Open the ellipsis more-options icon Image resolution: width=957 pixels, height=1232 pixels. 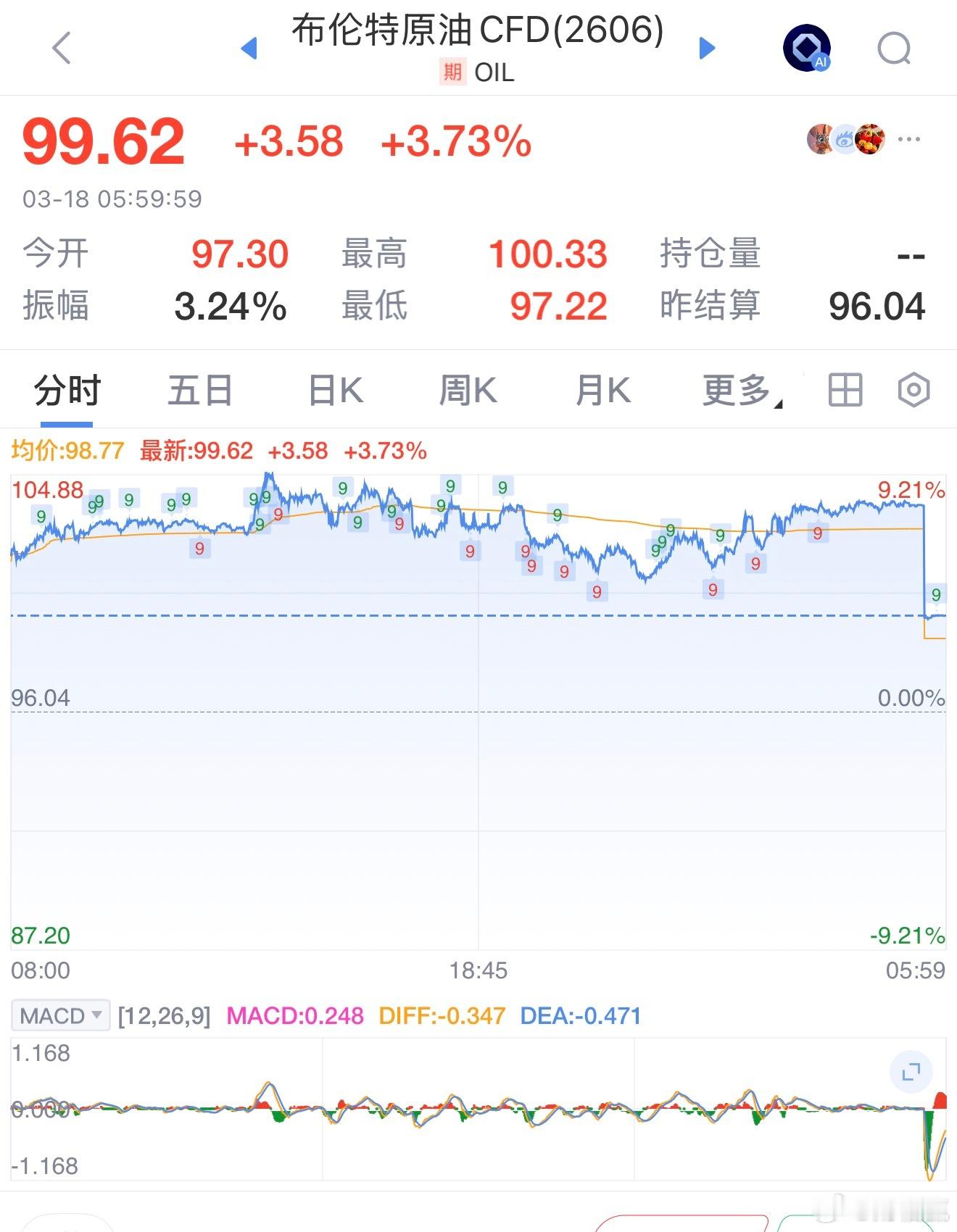[x=910, y=139]
